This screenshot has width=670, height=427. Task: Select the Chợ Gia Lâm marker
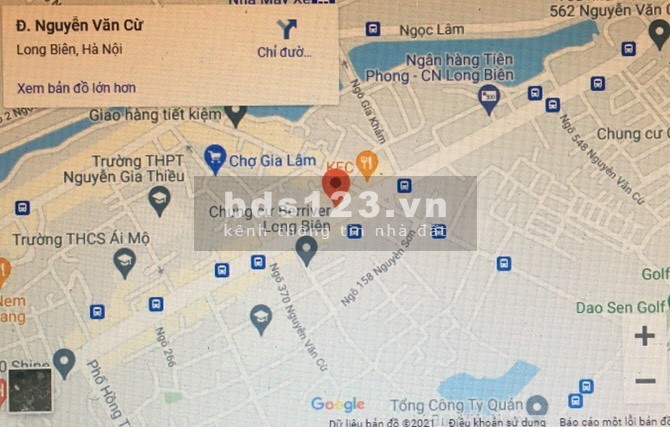pyautogui.click(x=213, y=156)
